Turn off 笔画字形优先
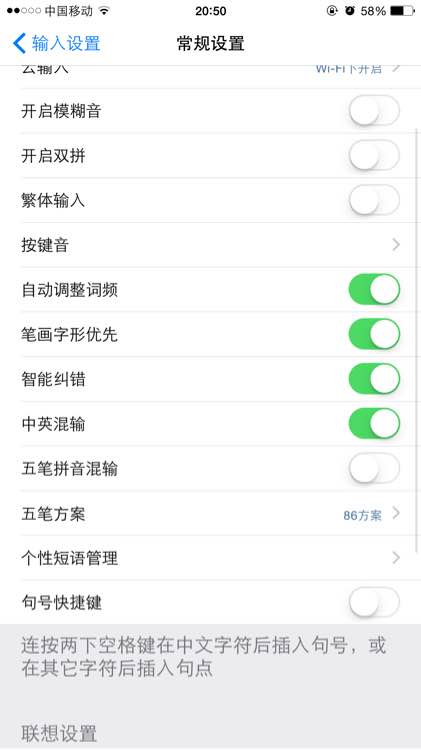This screenshot has height=750, width=421. pos(374,334)
